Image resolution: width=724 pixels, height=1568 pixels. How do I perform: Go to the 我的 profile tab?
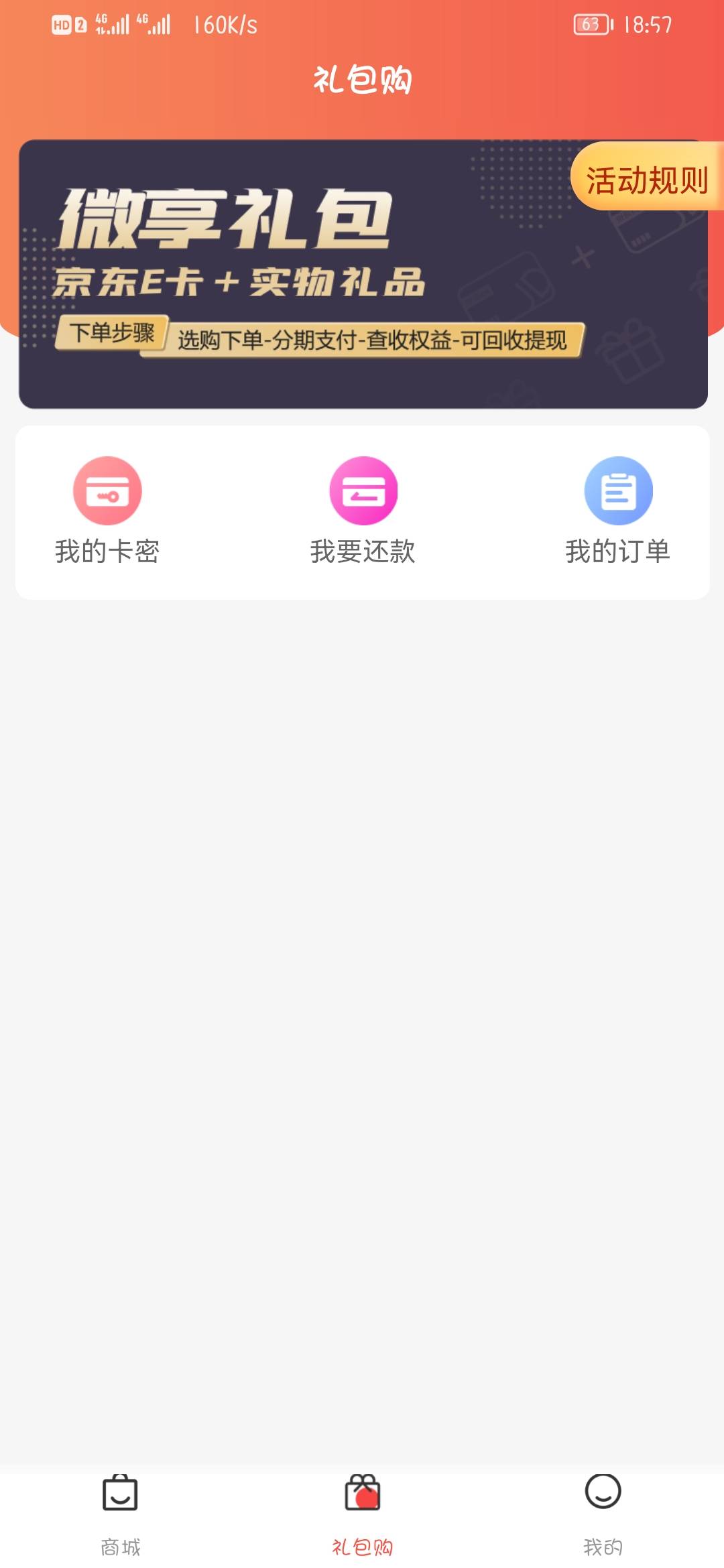(x=603, y=1516)
